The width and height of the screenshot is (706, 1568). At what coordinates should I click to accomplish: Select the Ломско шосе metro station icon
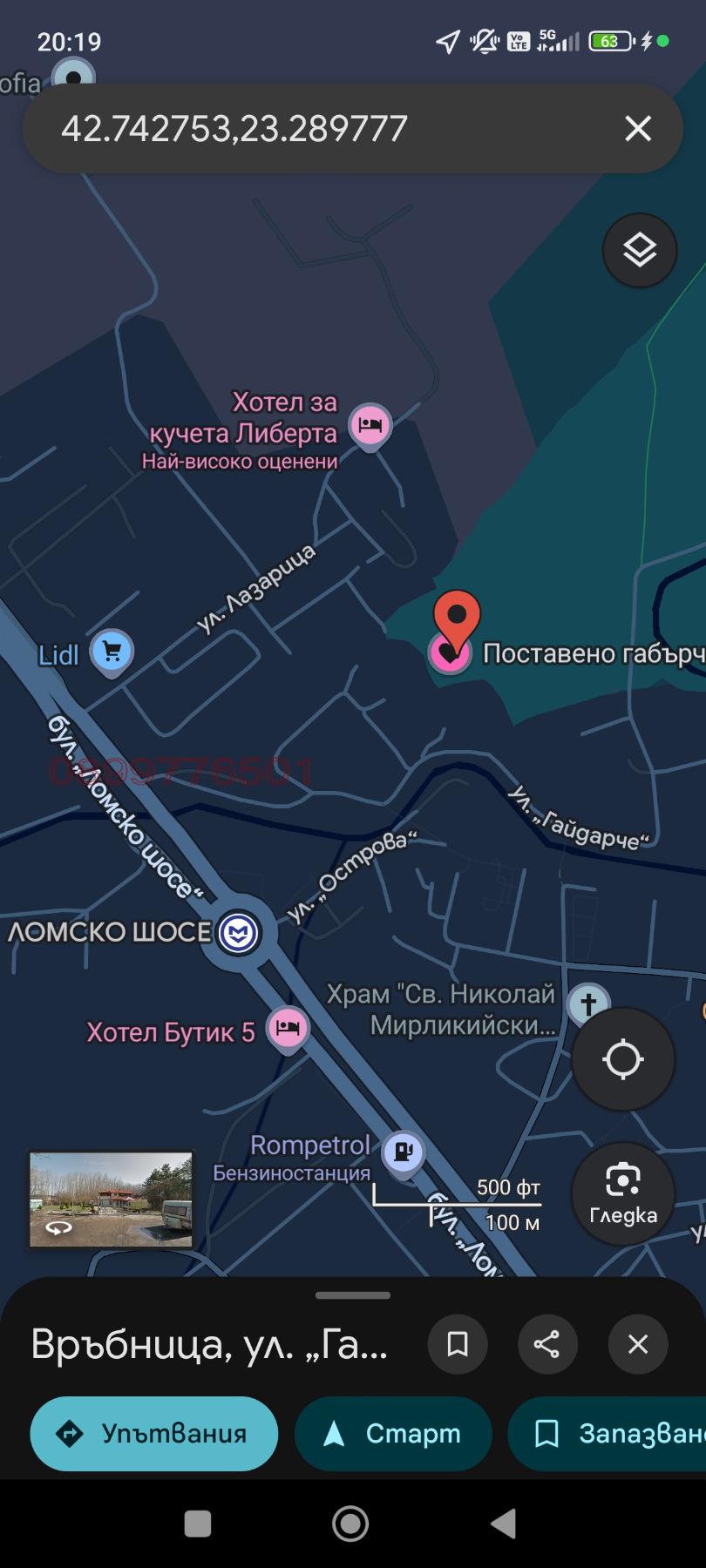coord(238,933)
